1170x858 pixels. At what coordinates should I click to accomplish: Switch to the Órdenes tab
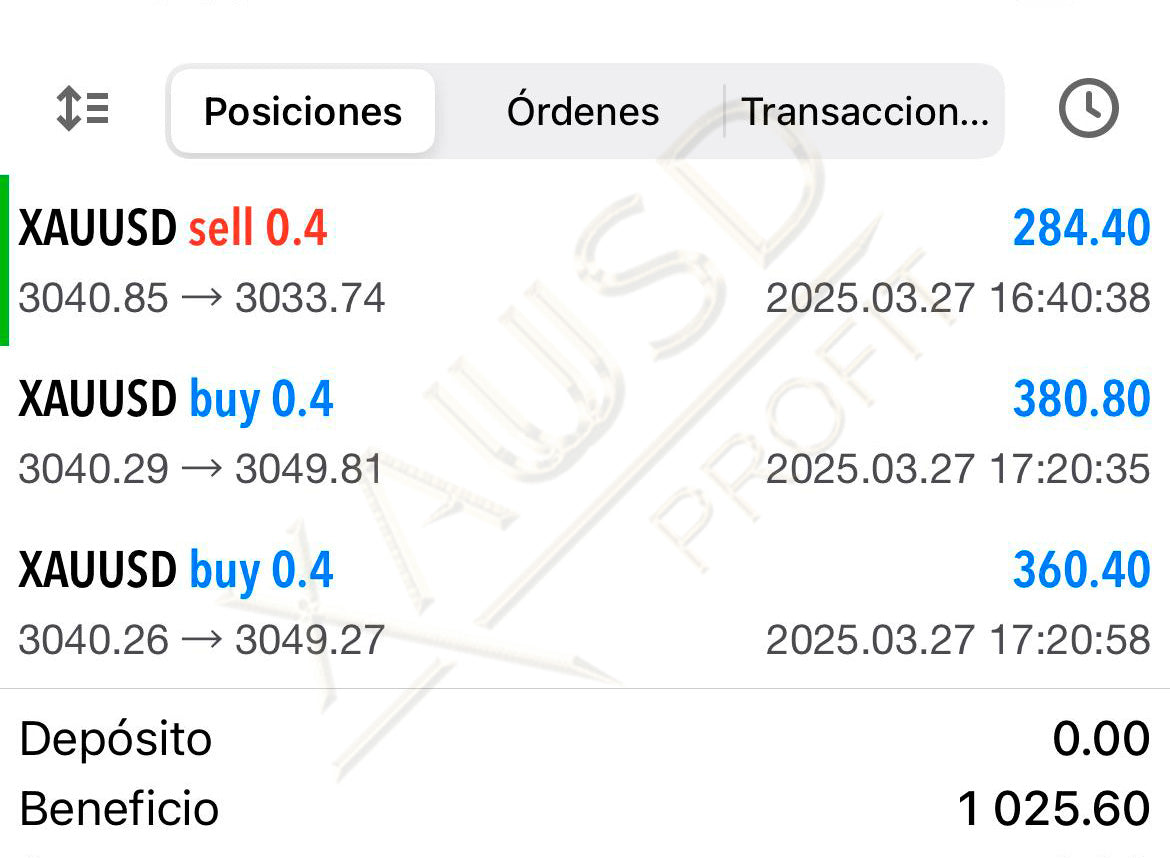click(x=582, y=111)
